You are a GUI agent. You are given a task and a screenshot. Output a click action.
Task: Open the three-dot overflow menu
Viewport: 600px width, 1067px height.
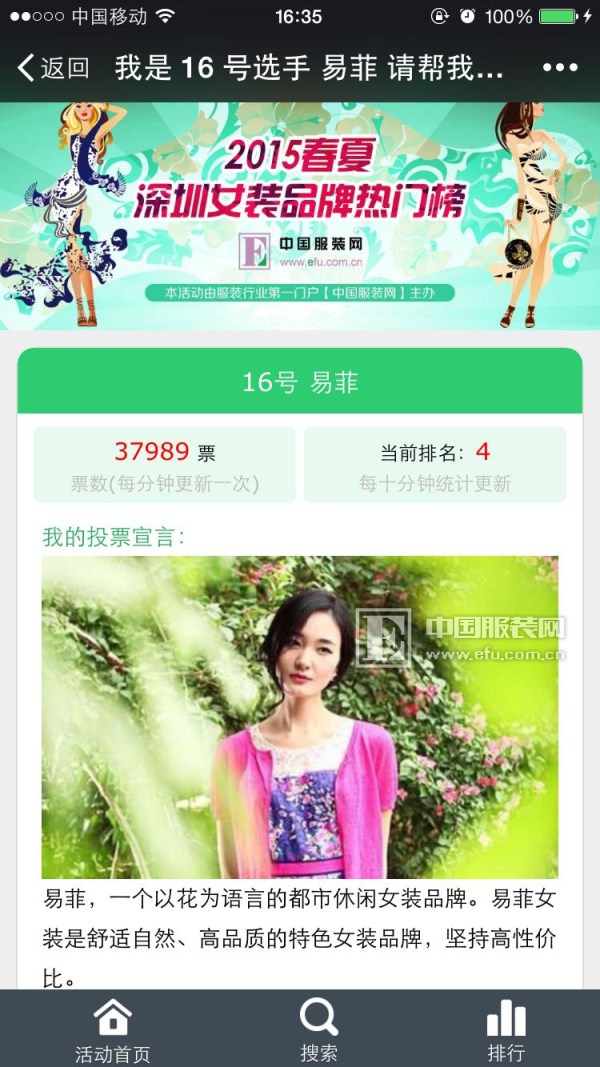[560, 68]
